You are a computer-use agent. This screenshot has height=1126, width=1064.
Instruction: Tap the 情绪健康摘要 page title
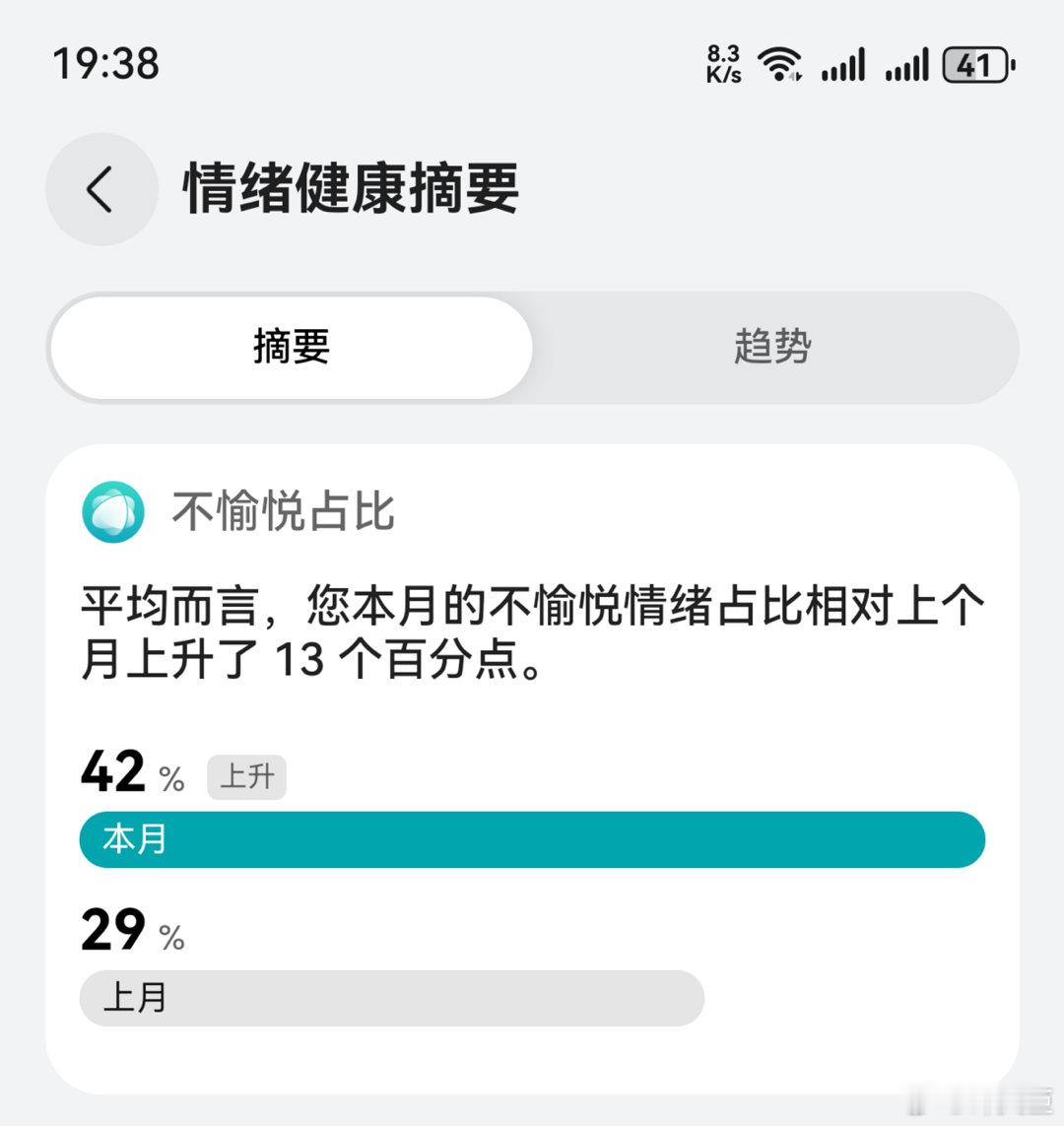tap(353, 189)
